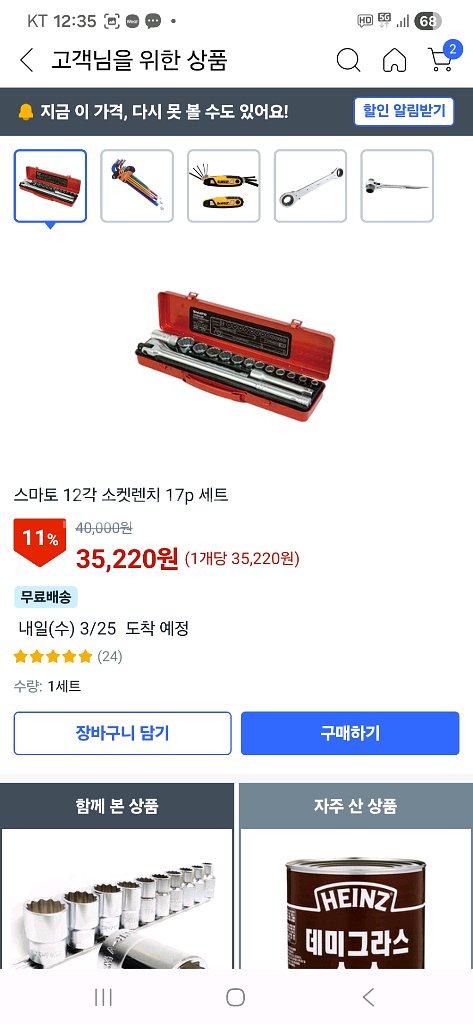Buy now with the 구매하기 button
The width and height of the screenshot is (473, 1024).
350,733
